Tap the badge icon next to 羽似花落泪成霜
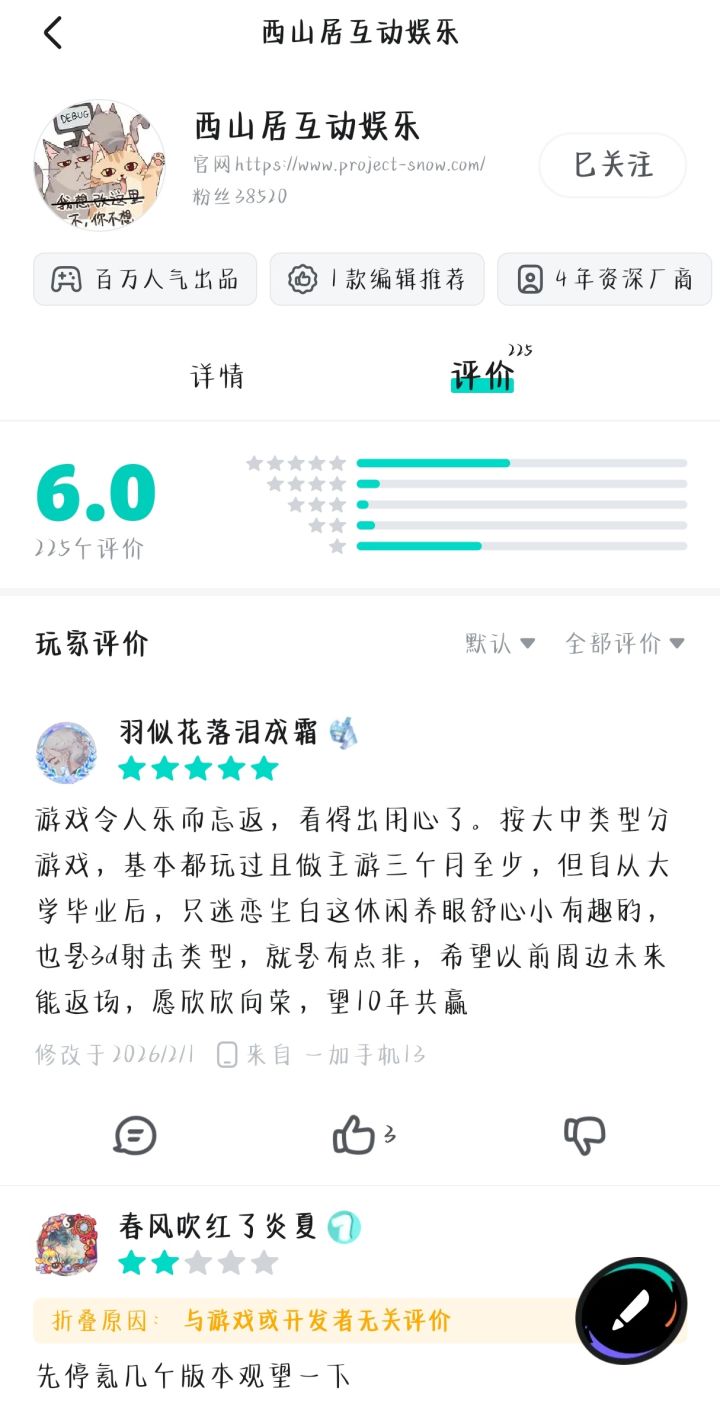 click(344, 732)
